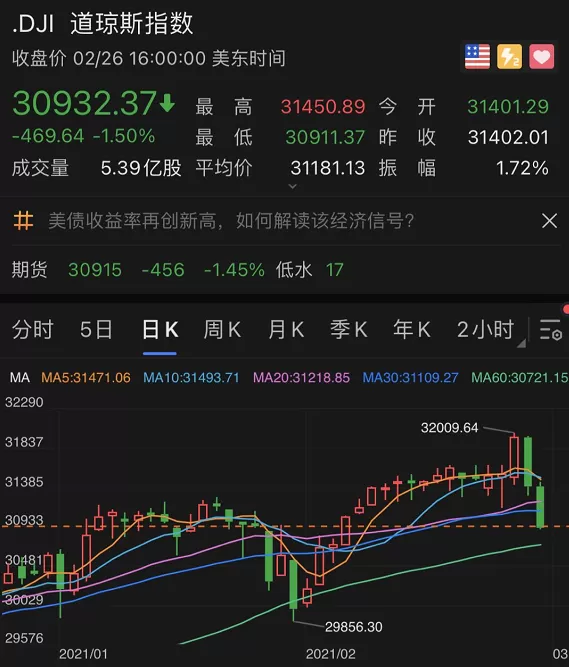Open the 美债收益率再创新高 topic

(x=231, y=221)
